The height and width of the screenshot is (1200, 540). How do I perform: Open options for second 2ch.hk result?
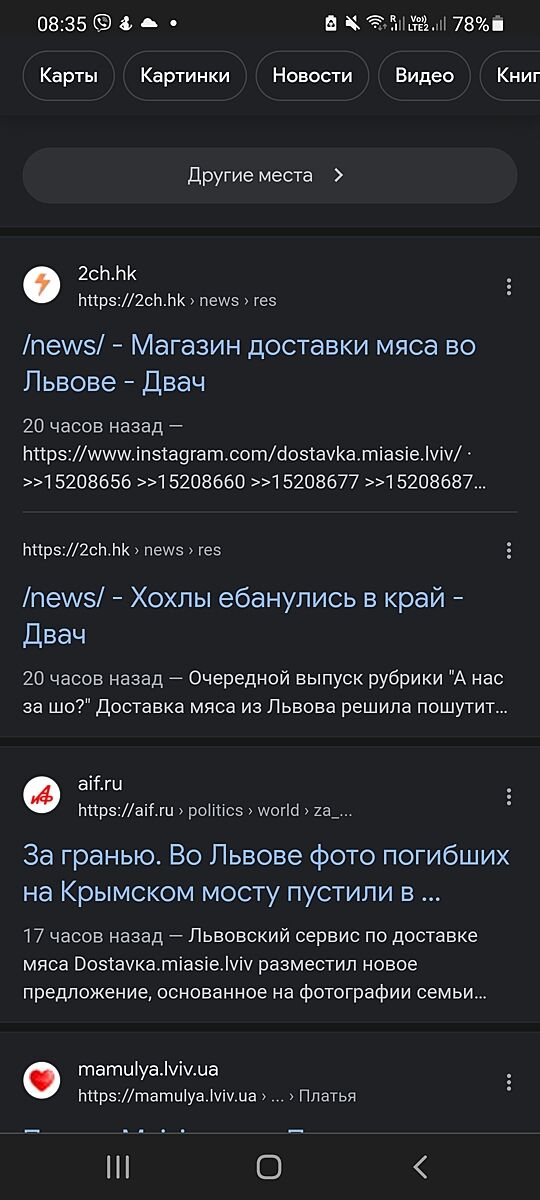tap(509, 550)
